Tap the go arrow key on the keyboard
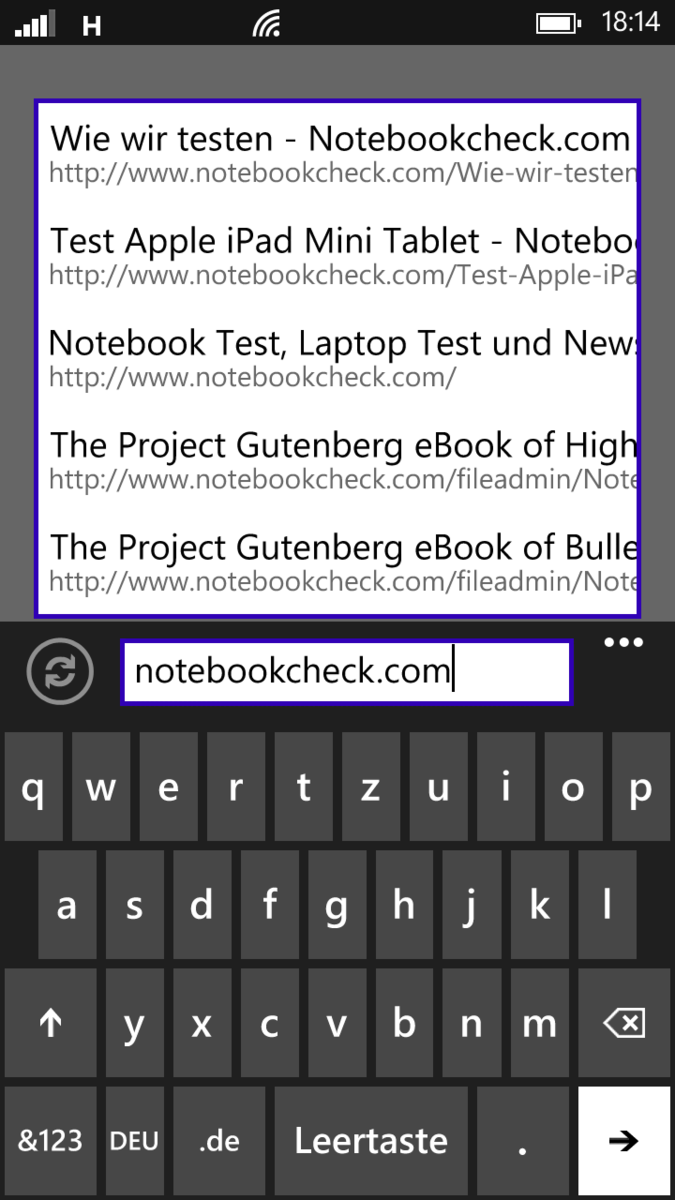Viewport: 675px width, 1200px height. [x=623, y=1140]
